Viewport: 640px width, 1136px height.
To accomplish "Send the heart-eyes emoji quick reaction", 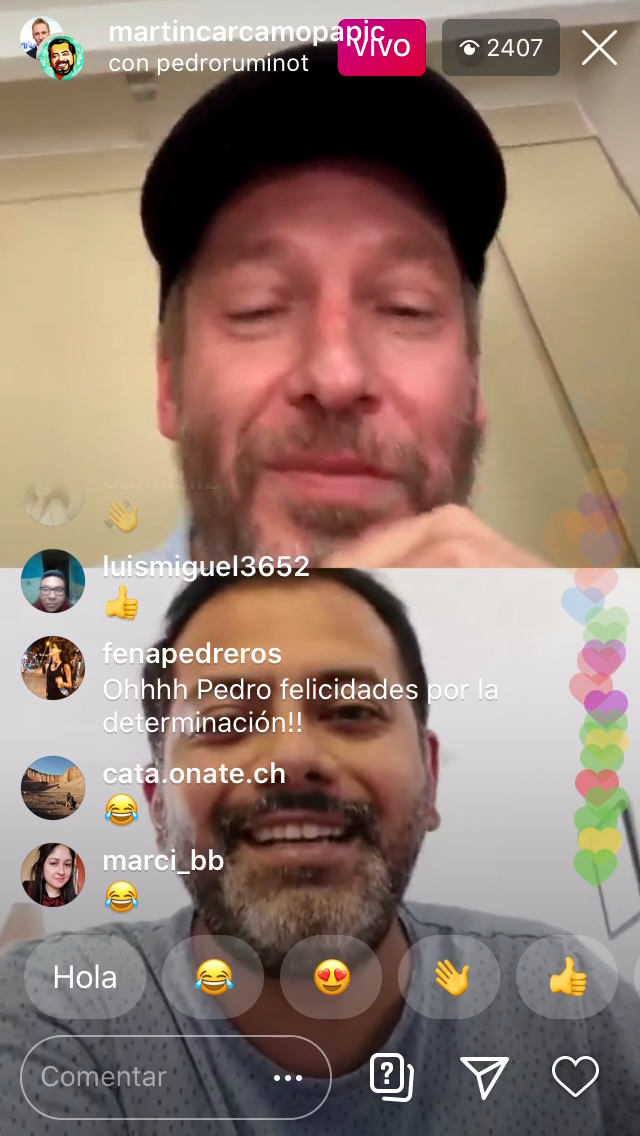I will point(331,977).
